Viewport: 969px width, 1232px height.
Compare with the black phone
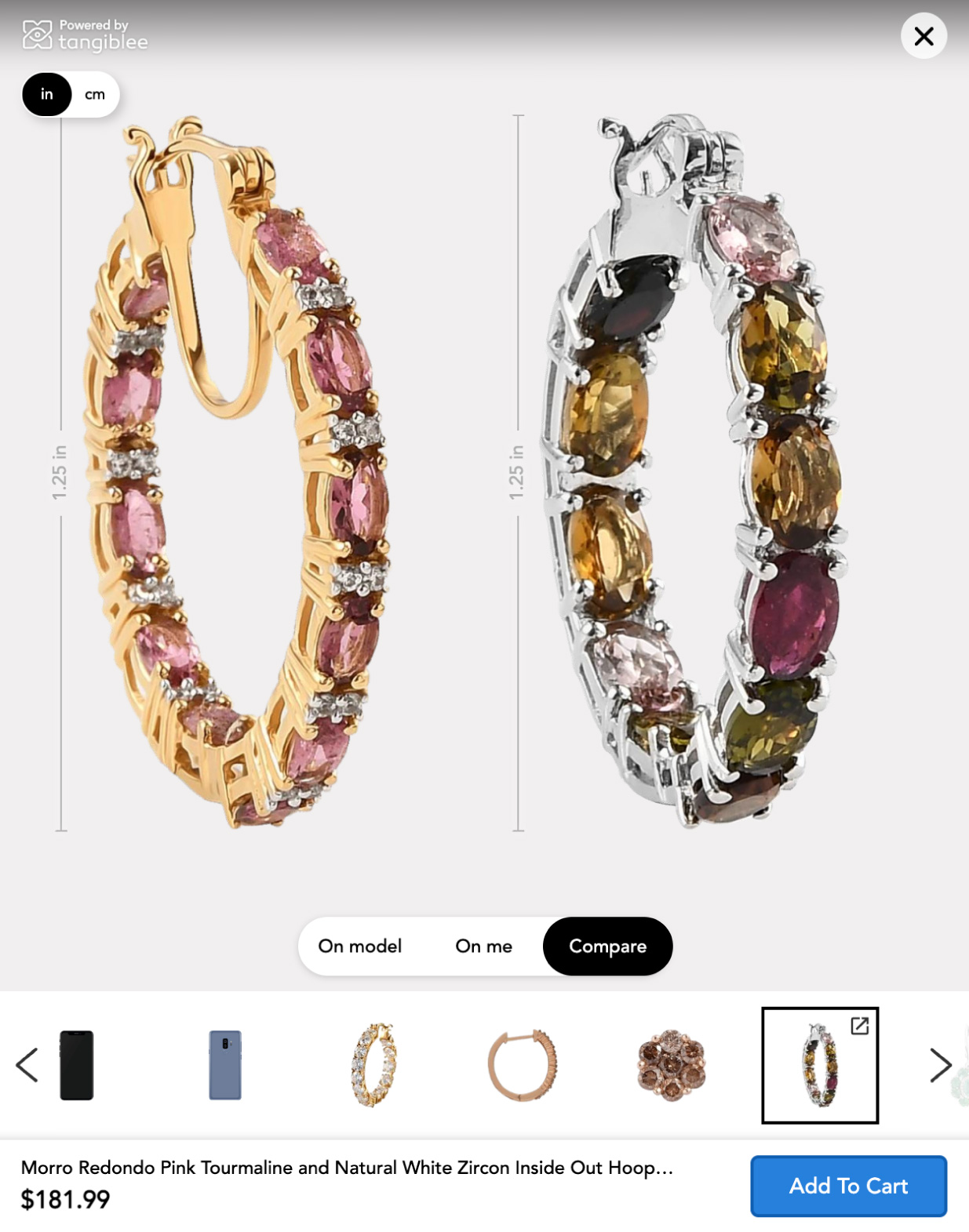[x=77, y=1064]
